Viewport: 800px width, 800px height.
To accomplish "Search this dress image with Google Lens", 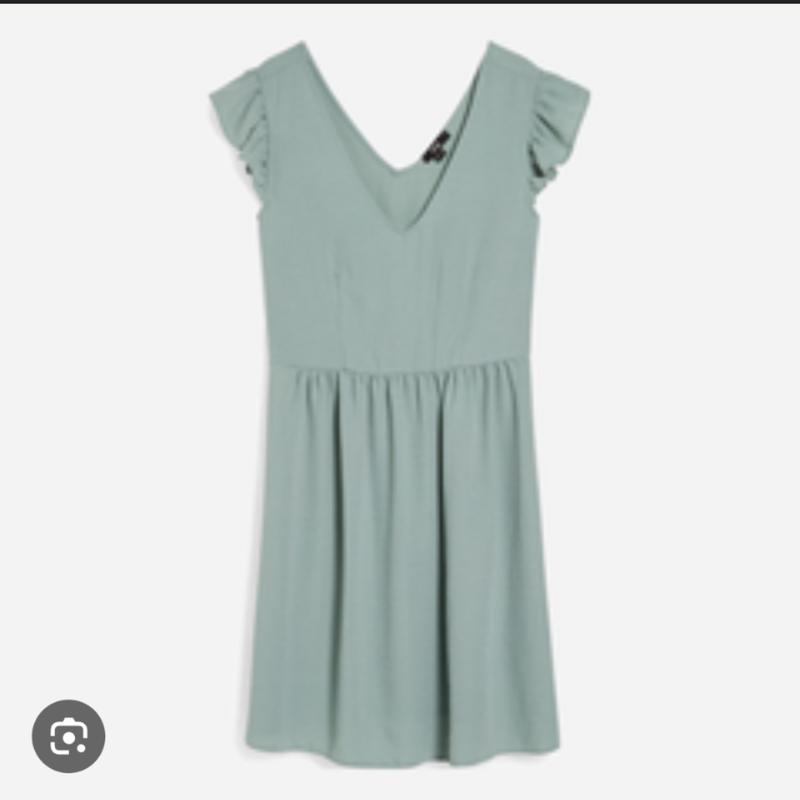I will coord(68,736).
